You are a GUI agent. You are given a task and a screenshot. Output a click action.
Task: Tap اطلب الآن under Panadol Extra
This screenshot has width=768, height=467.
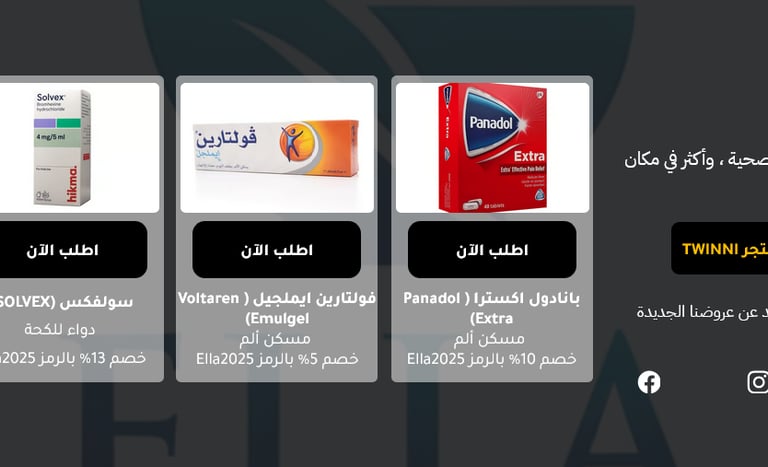tap(491, 250)
